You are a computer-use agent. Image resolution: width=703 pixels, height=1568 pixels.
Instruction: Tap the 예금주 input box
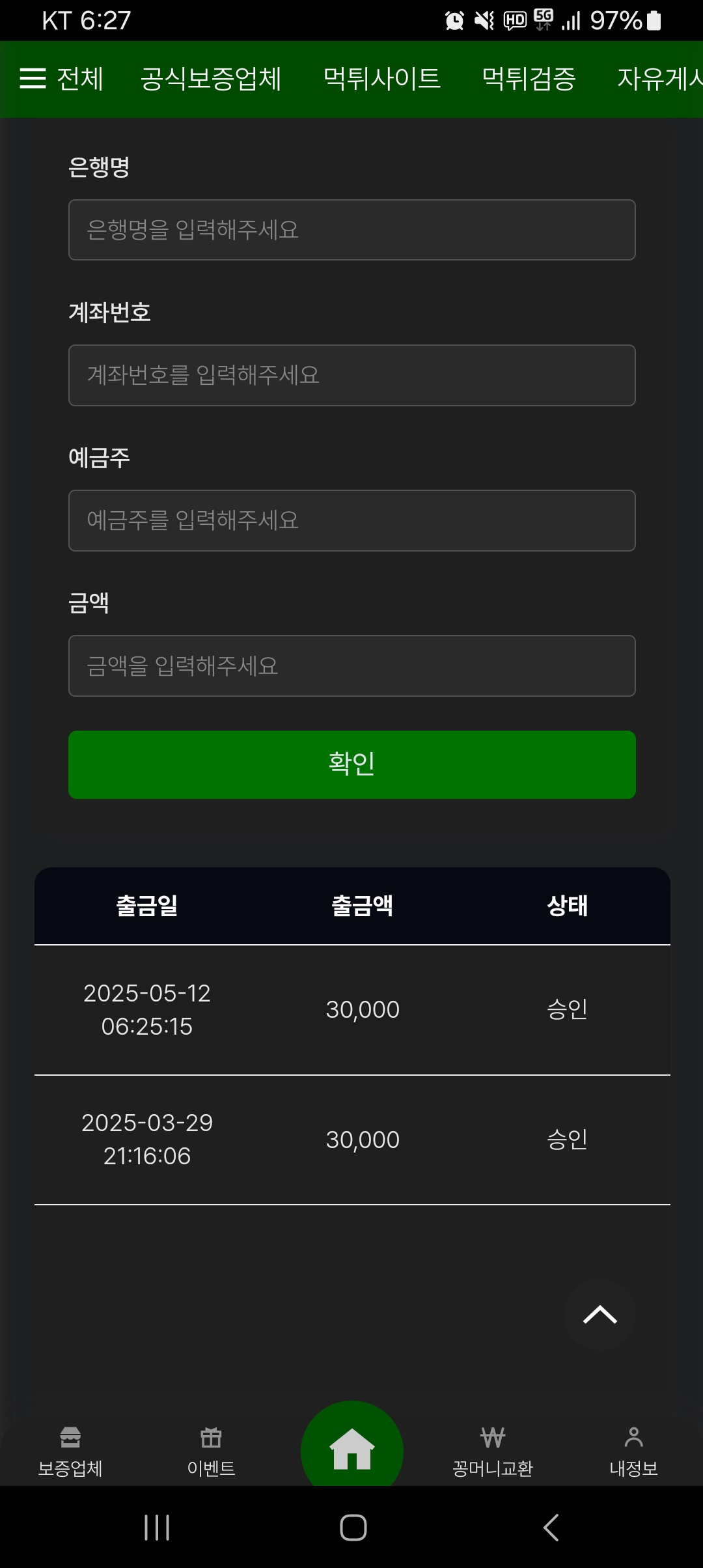[352, 520]
